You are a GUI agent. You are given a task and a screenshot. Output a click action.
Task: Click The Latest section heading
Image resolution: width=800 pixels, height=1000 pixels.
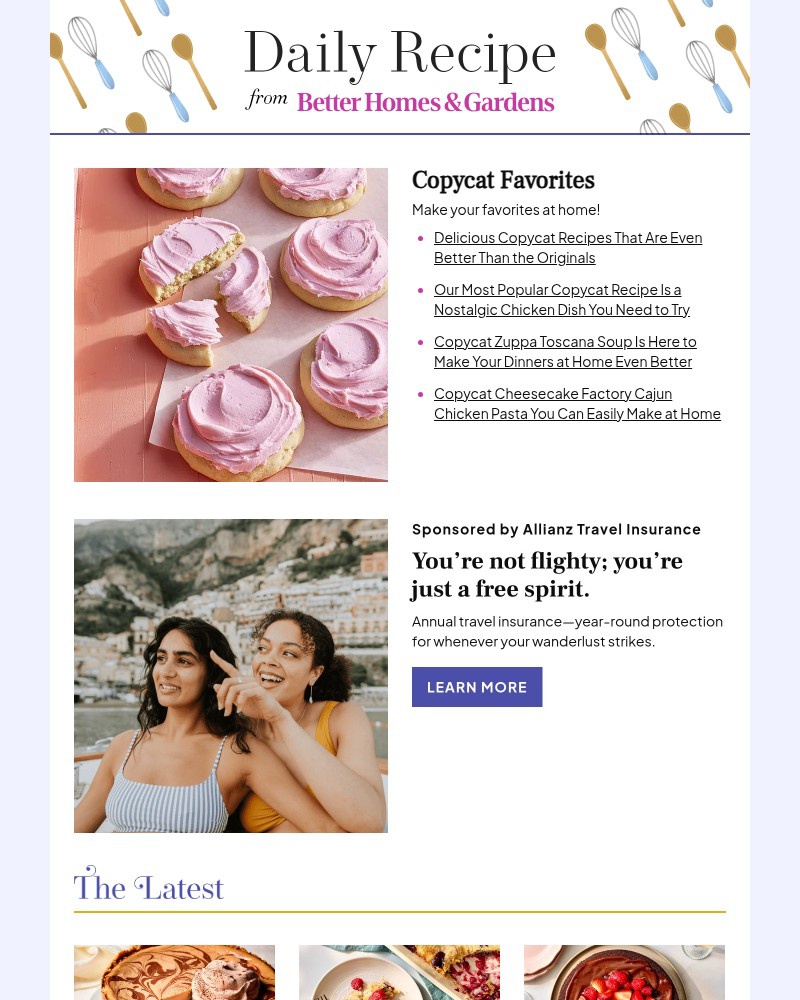click(x=148, y=887)
